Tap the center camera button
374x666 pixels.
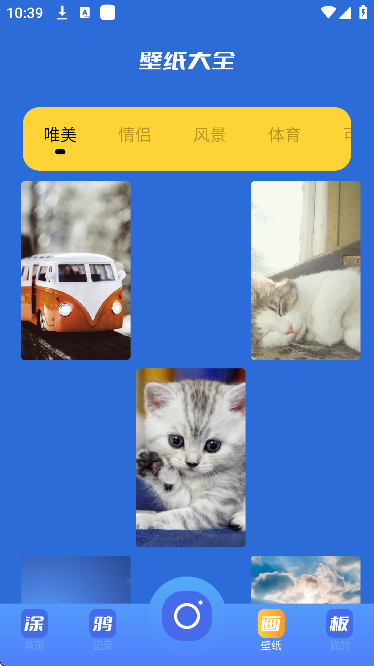[x=187, y=616]
